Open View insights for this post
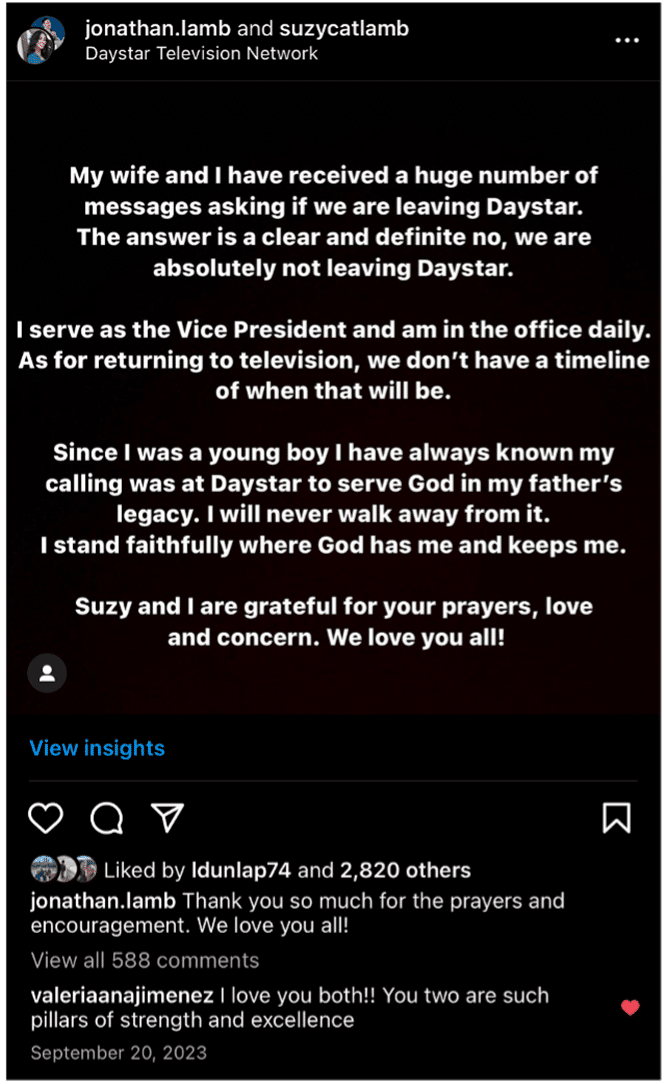This screenshot has height=1084, width=664. tap(97, 748)
